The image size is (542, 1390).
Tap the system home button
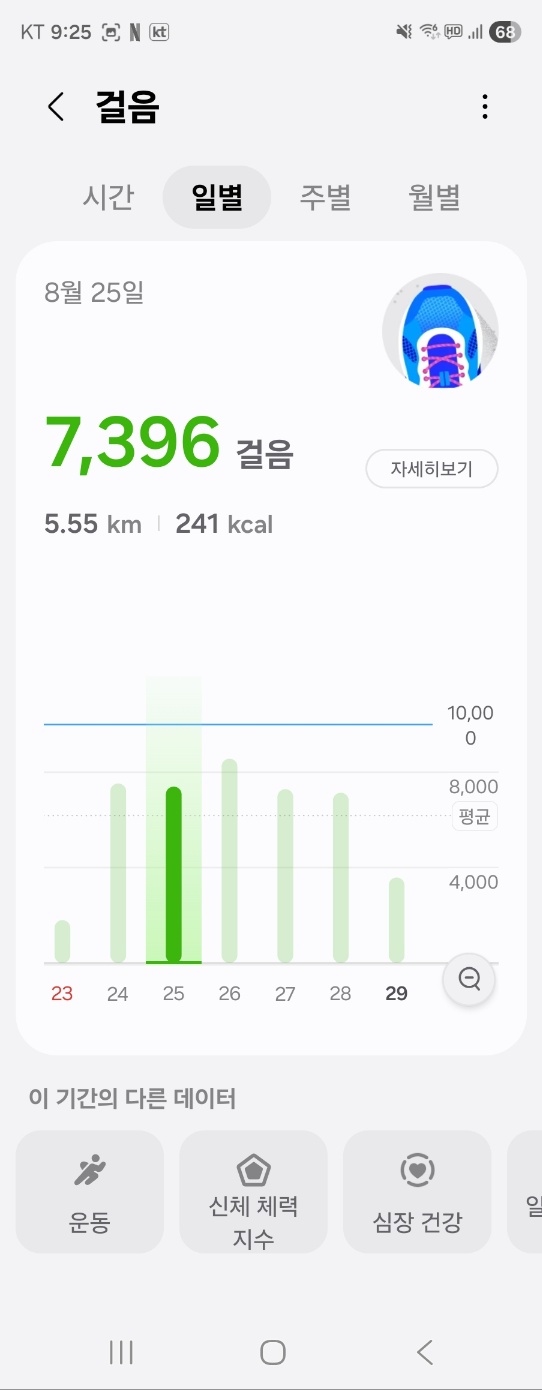(272, 1353)
